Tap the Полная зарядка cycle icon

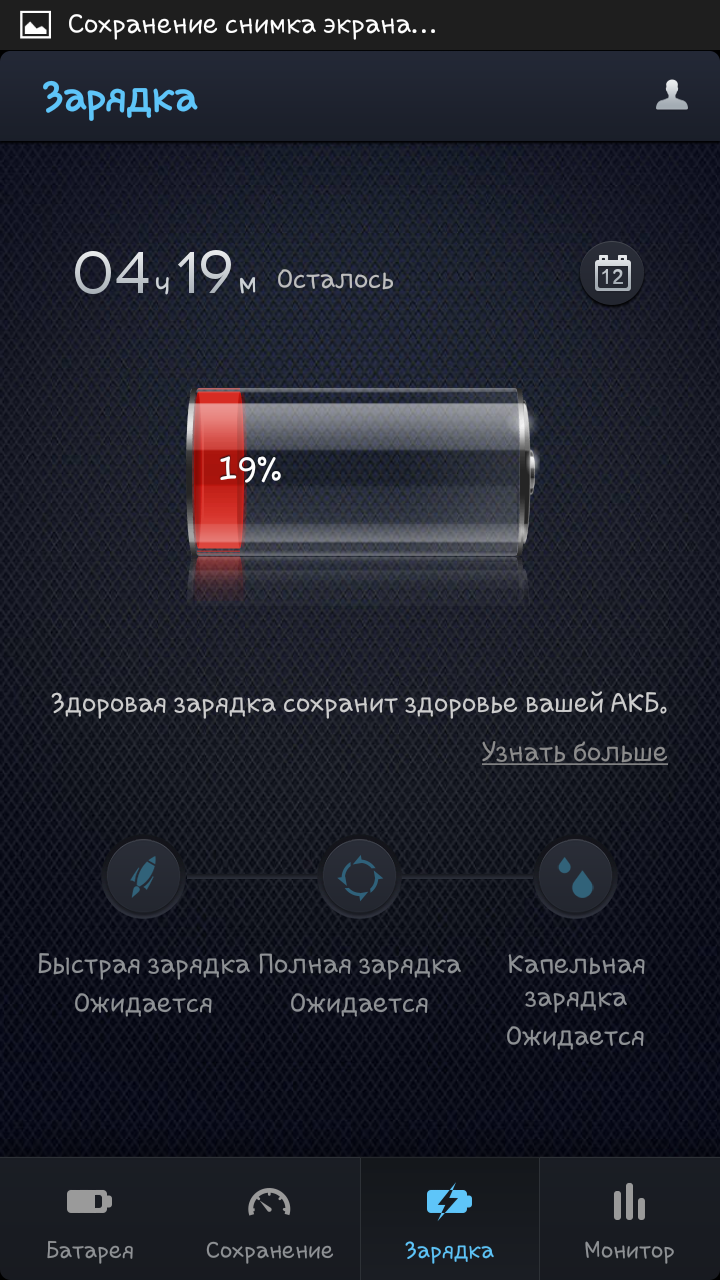359,877
